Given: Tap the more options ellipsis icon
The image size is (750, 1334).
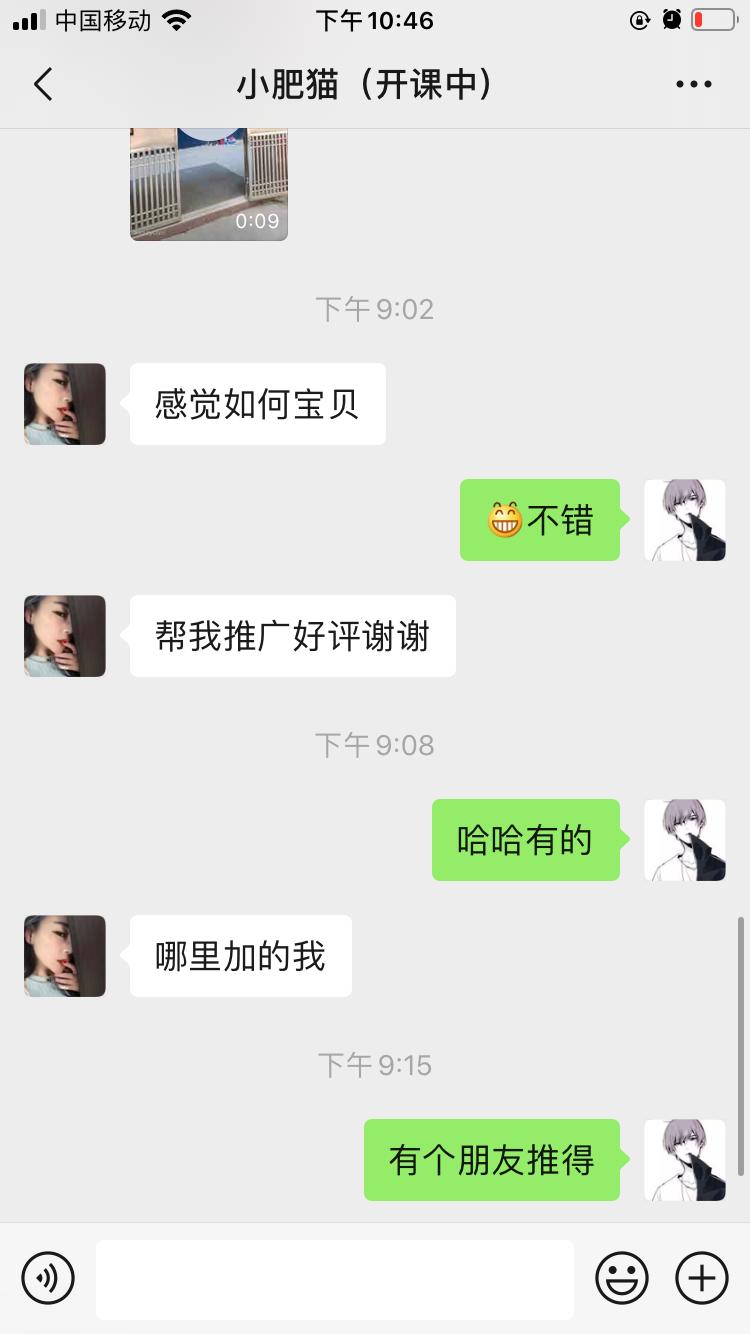Looking at the screenshot, I should [x=692, y=84].
